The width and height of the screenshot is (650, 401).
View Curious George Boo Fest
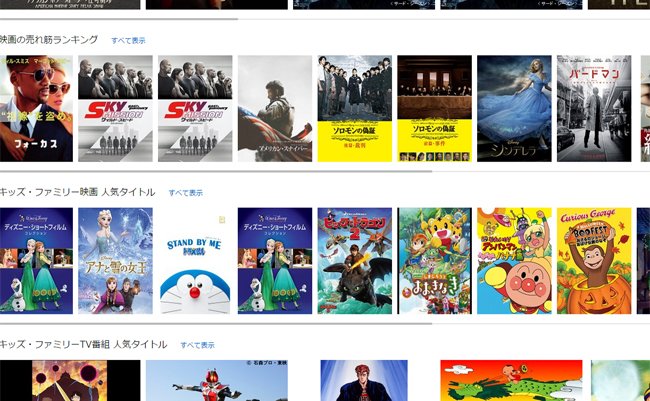[x=593, y=260]
